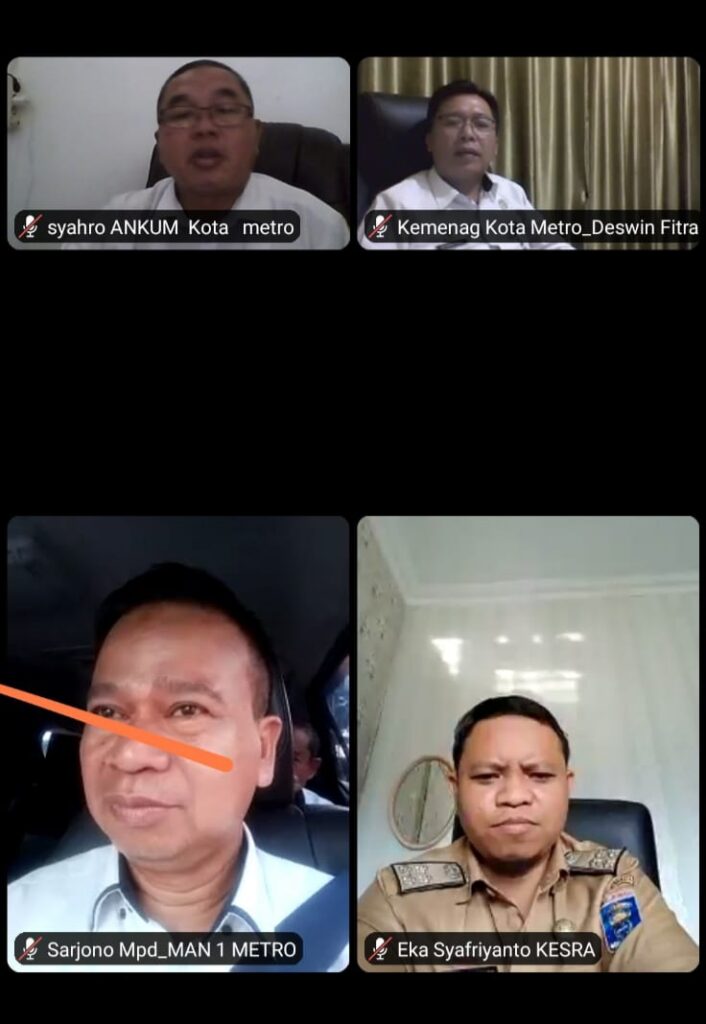Select Kemenag Kota Metro_Deswin Fitra video tile
706x1024 pixels.
pos(528,152)
